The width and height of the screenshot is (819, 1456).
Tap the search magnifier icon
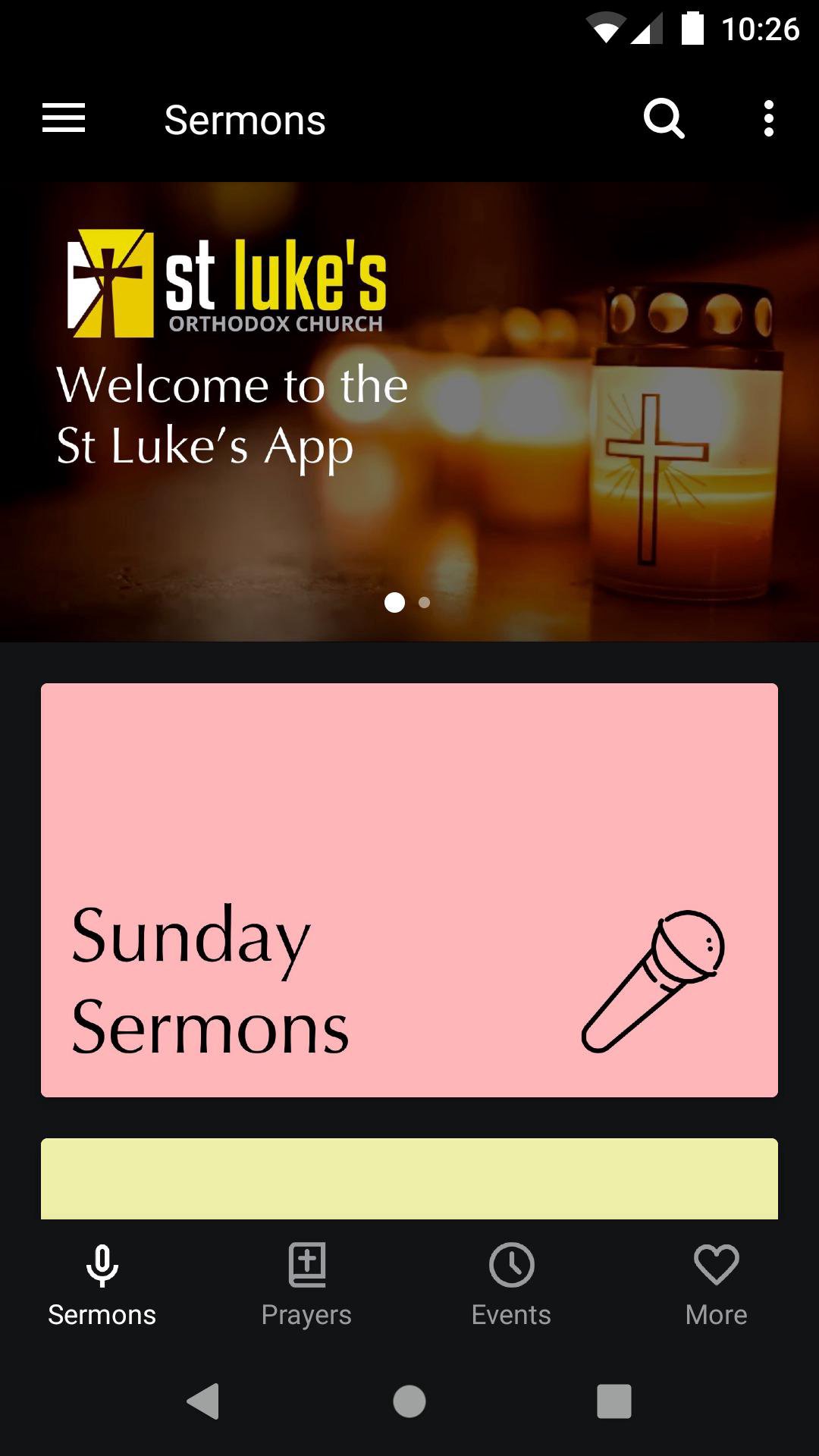pyautogui.click(x=664, y=119)
